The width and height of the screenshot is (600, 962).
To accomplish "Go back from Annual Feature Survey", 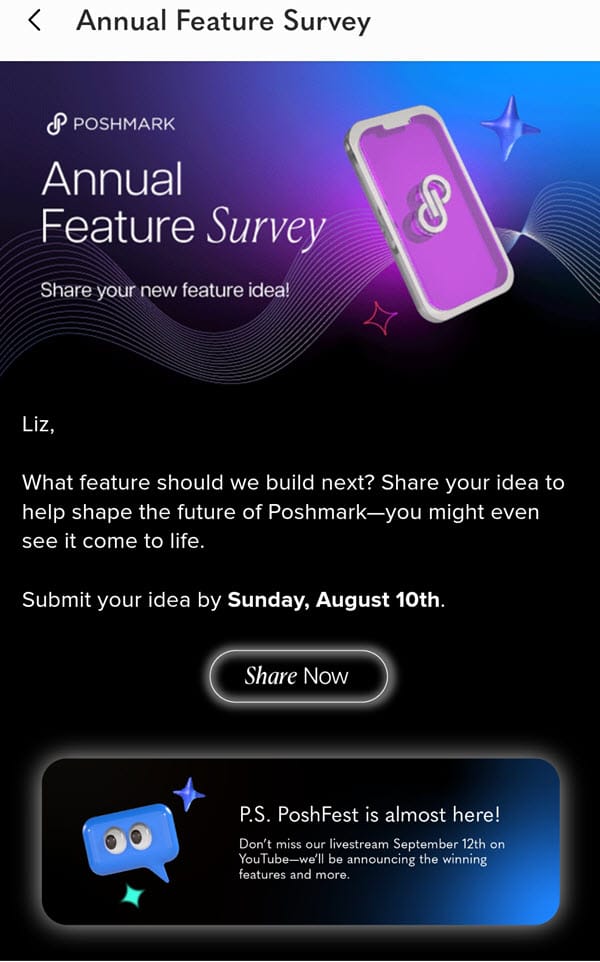I will point(35,21).
